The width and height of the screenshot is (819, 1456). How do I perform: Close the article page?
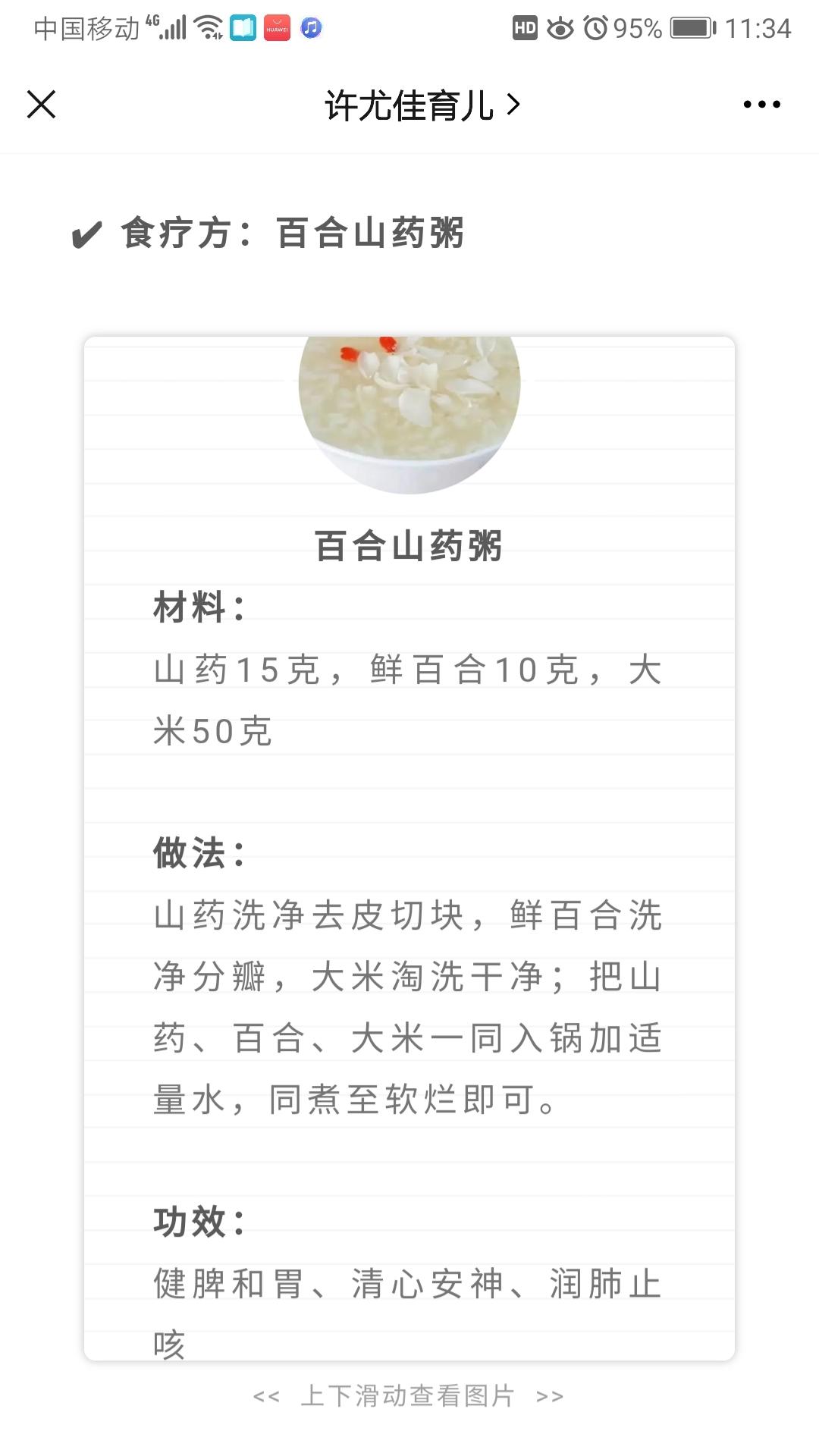click(x=42, y=105)
